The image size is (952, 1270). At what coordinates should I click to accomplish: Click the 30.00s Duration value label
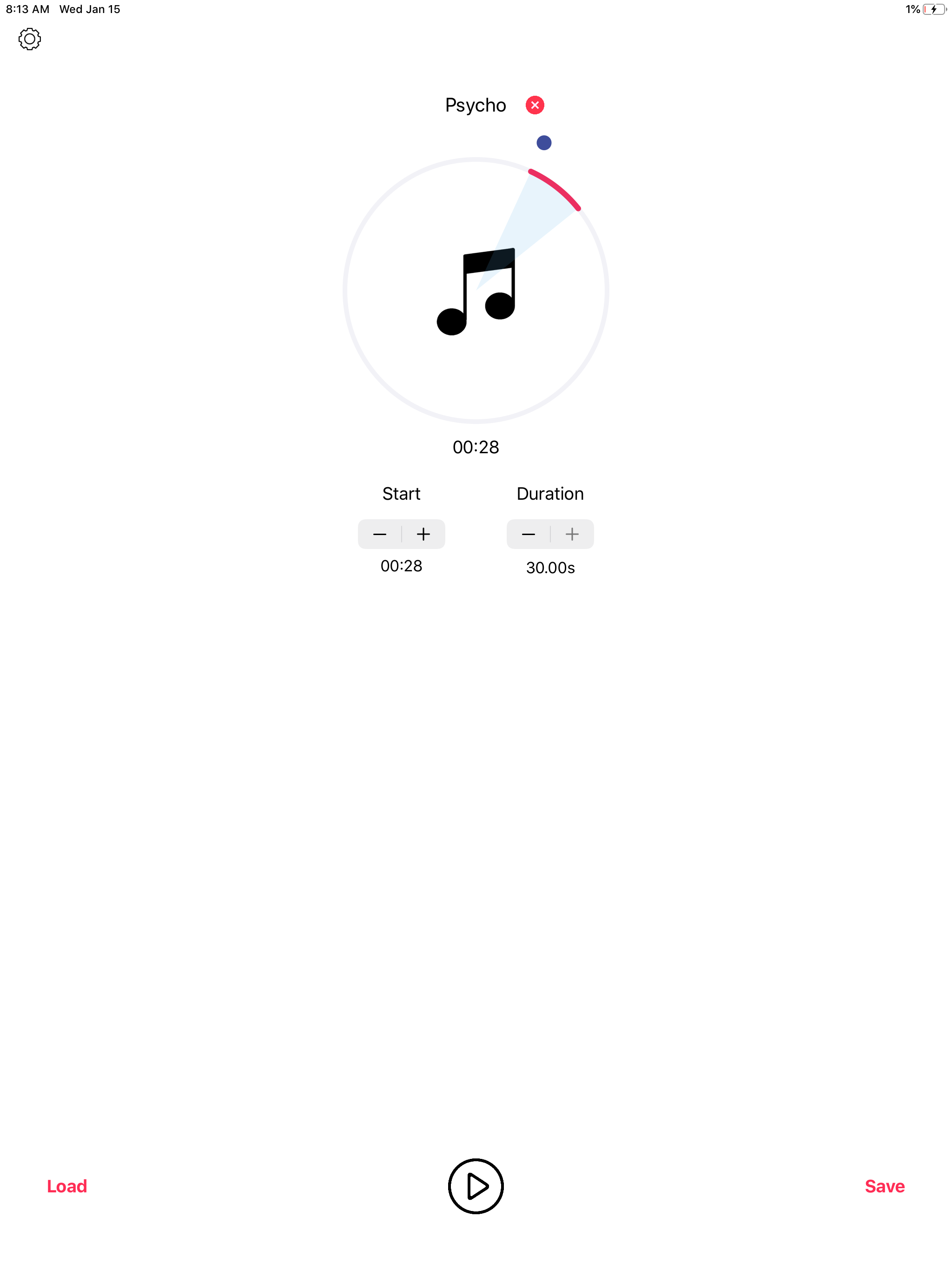click(x=549, y=567)
